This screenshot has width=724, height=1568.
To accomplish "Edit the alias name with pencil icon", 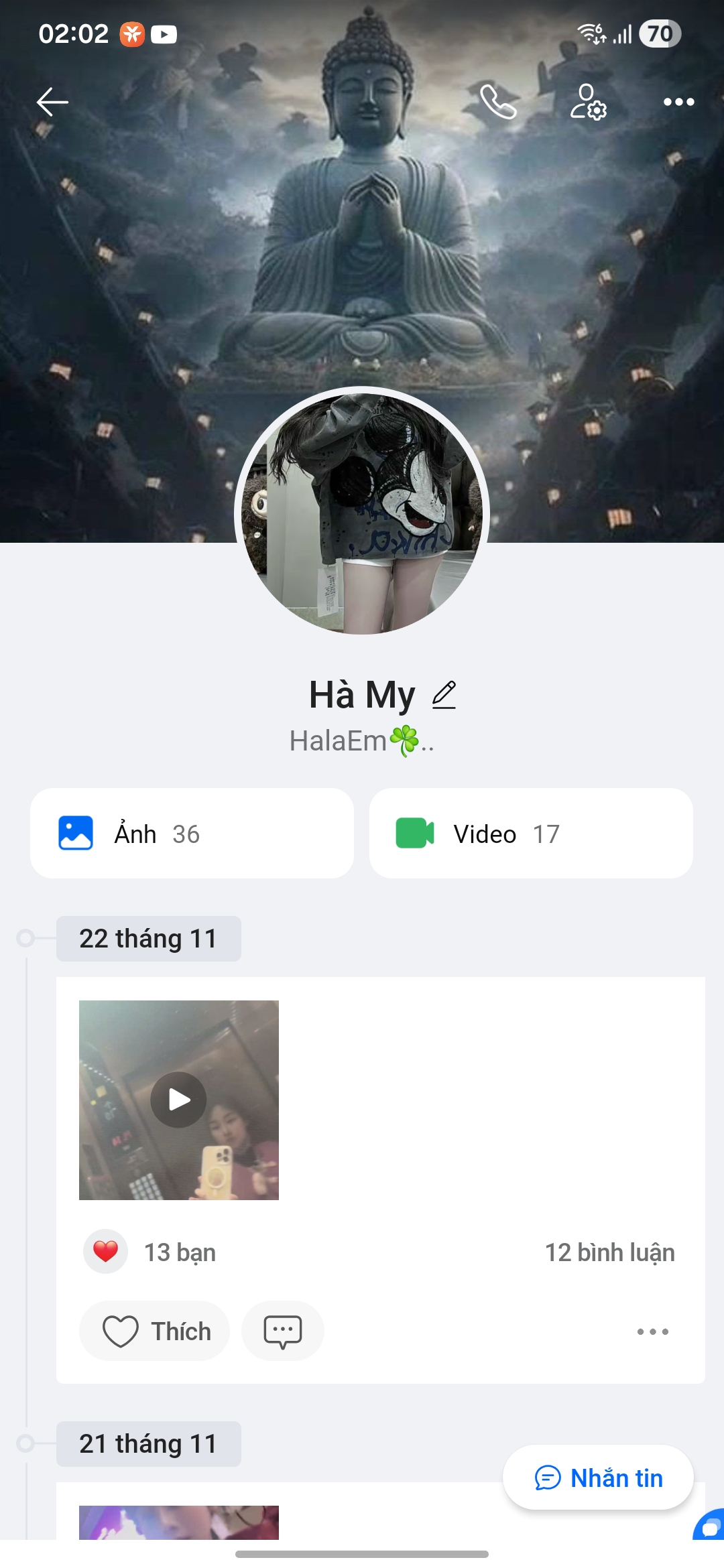I will [x=444, y=695].
